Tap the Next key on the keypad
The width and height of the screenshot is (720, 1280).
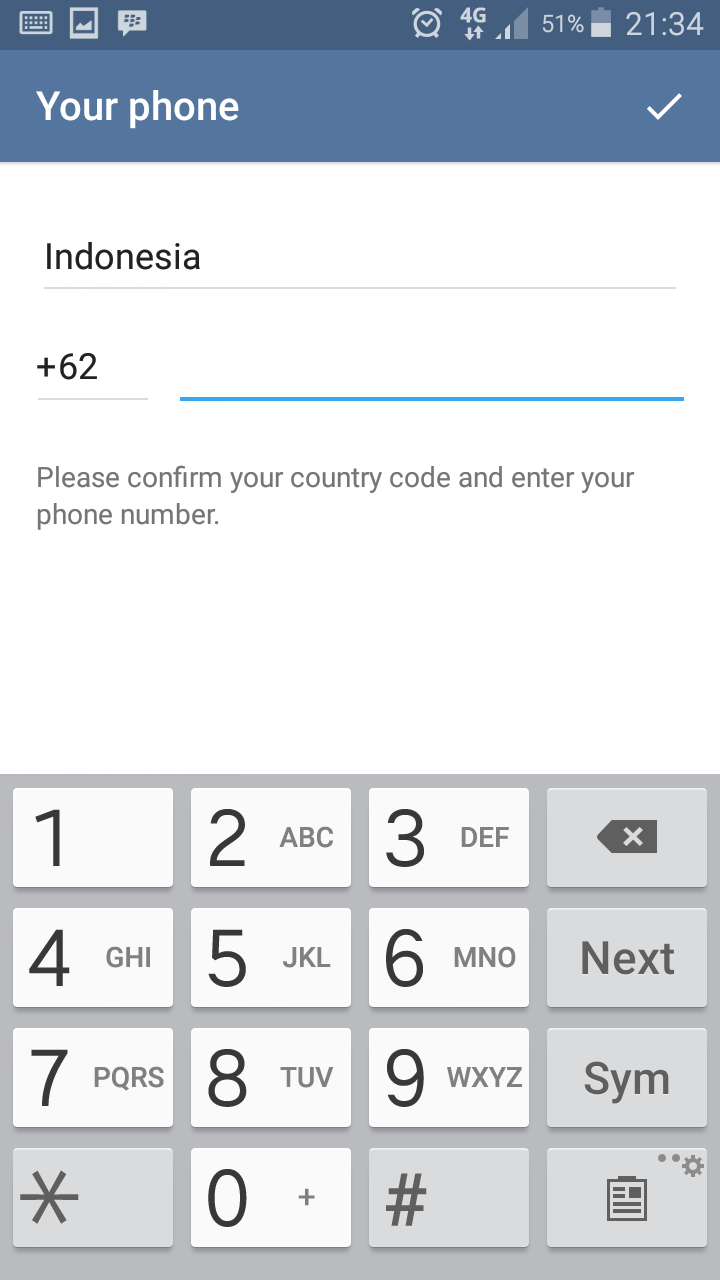click(627, 957)
